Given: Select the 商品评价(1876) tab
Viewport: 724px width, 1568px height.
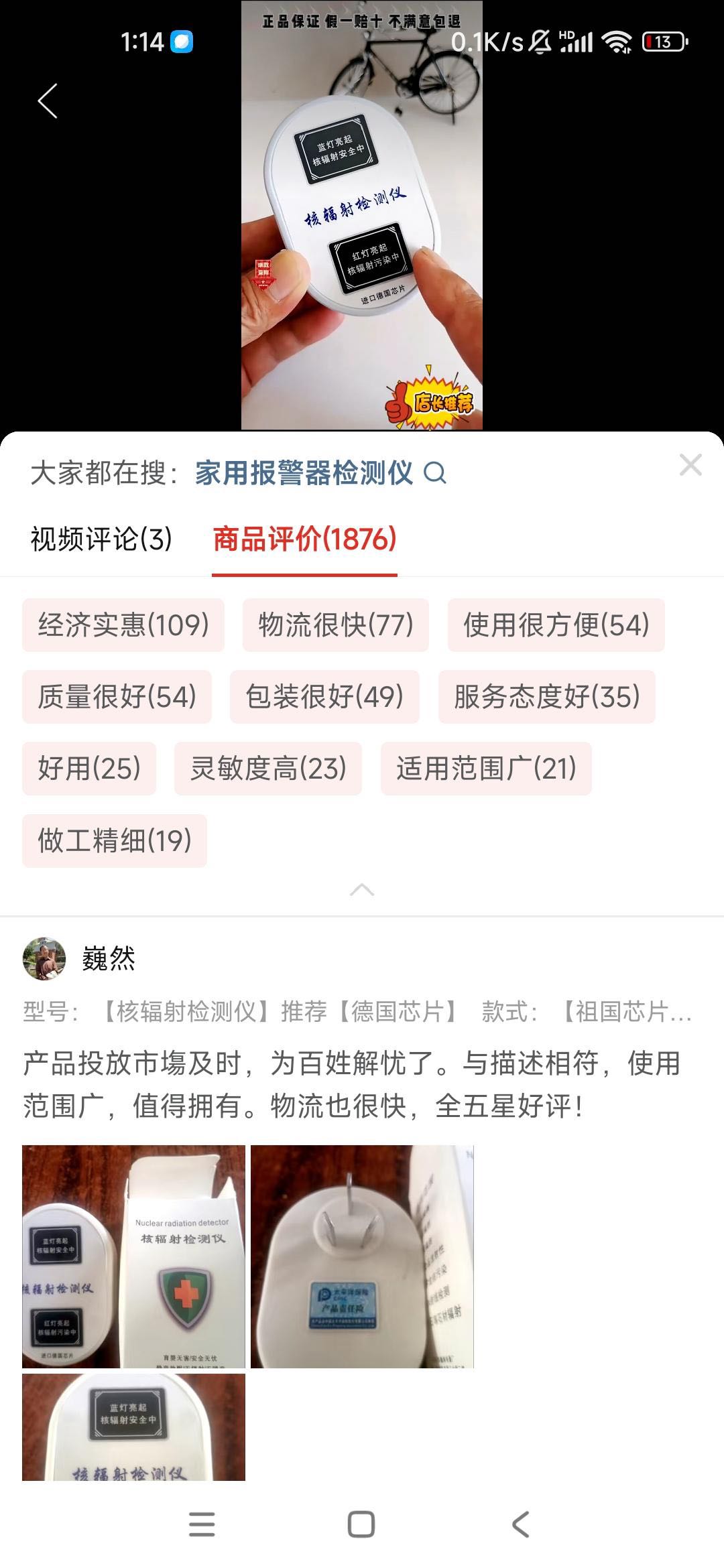Looking at the screenshot, I should pos(304,539).
